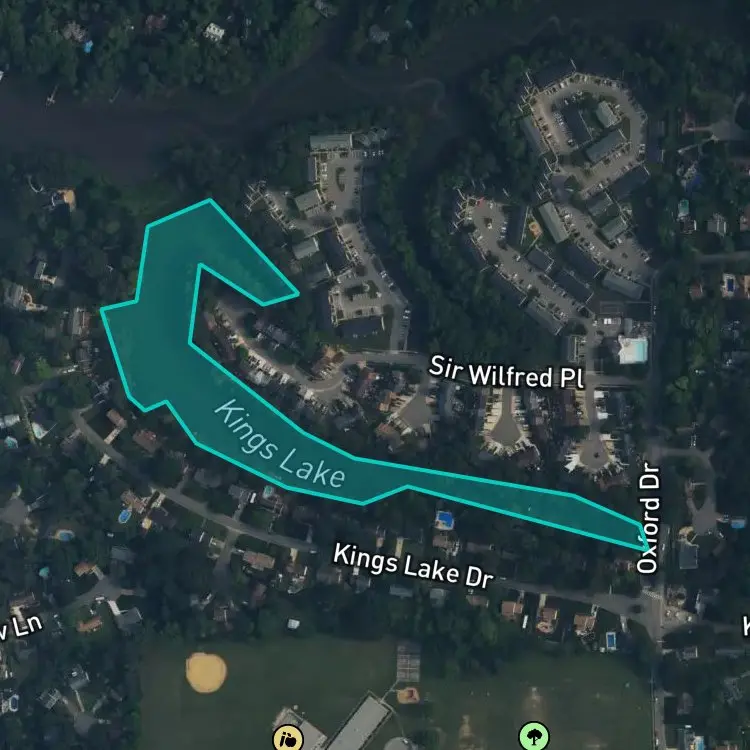Open the green park tree marker
Screen dimensions: 750x750
point(534,736)
